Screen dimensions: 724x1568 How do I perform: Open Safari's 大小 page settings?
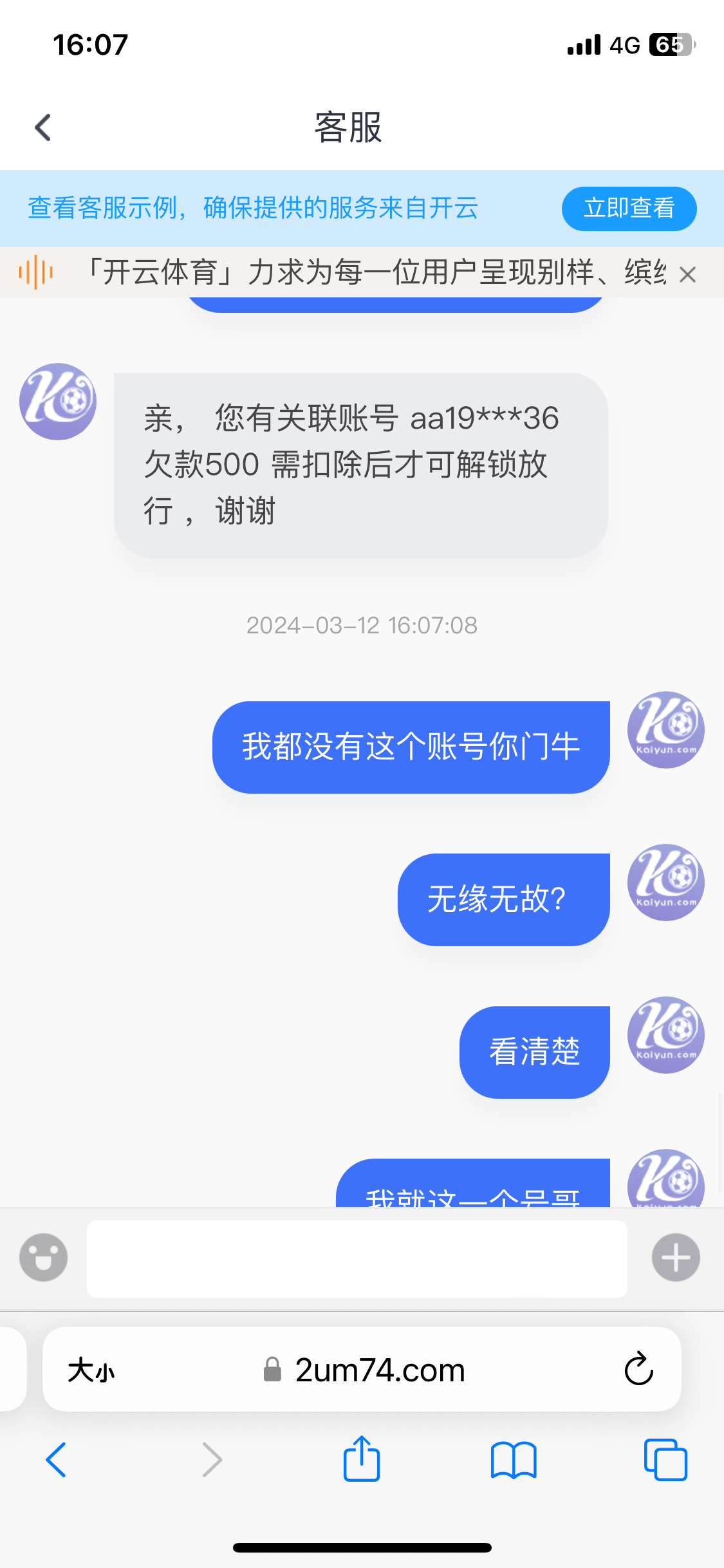(91, 1370)
